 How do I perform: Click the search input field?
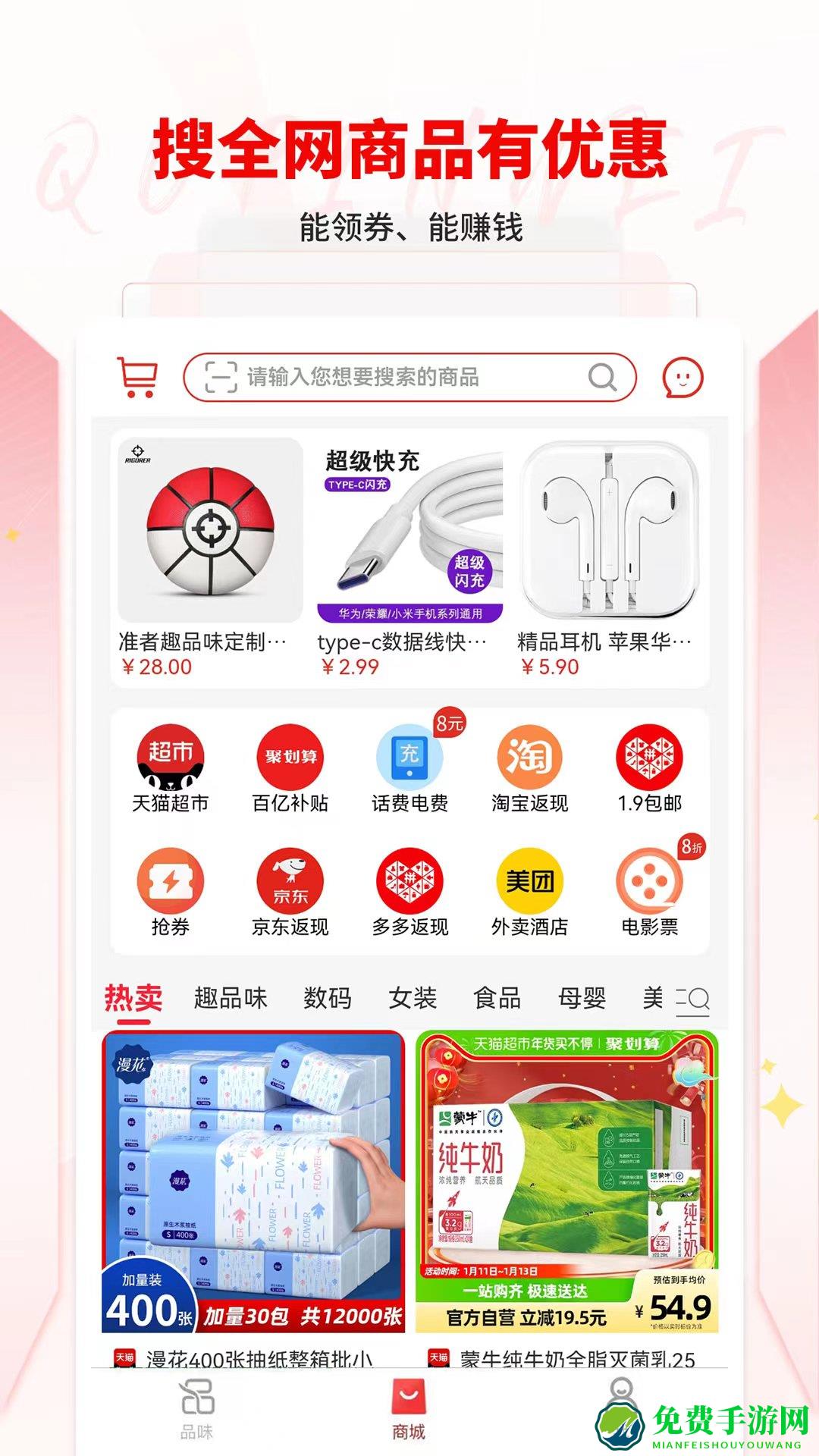point(409,375)
